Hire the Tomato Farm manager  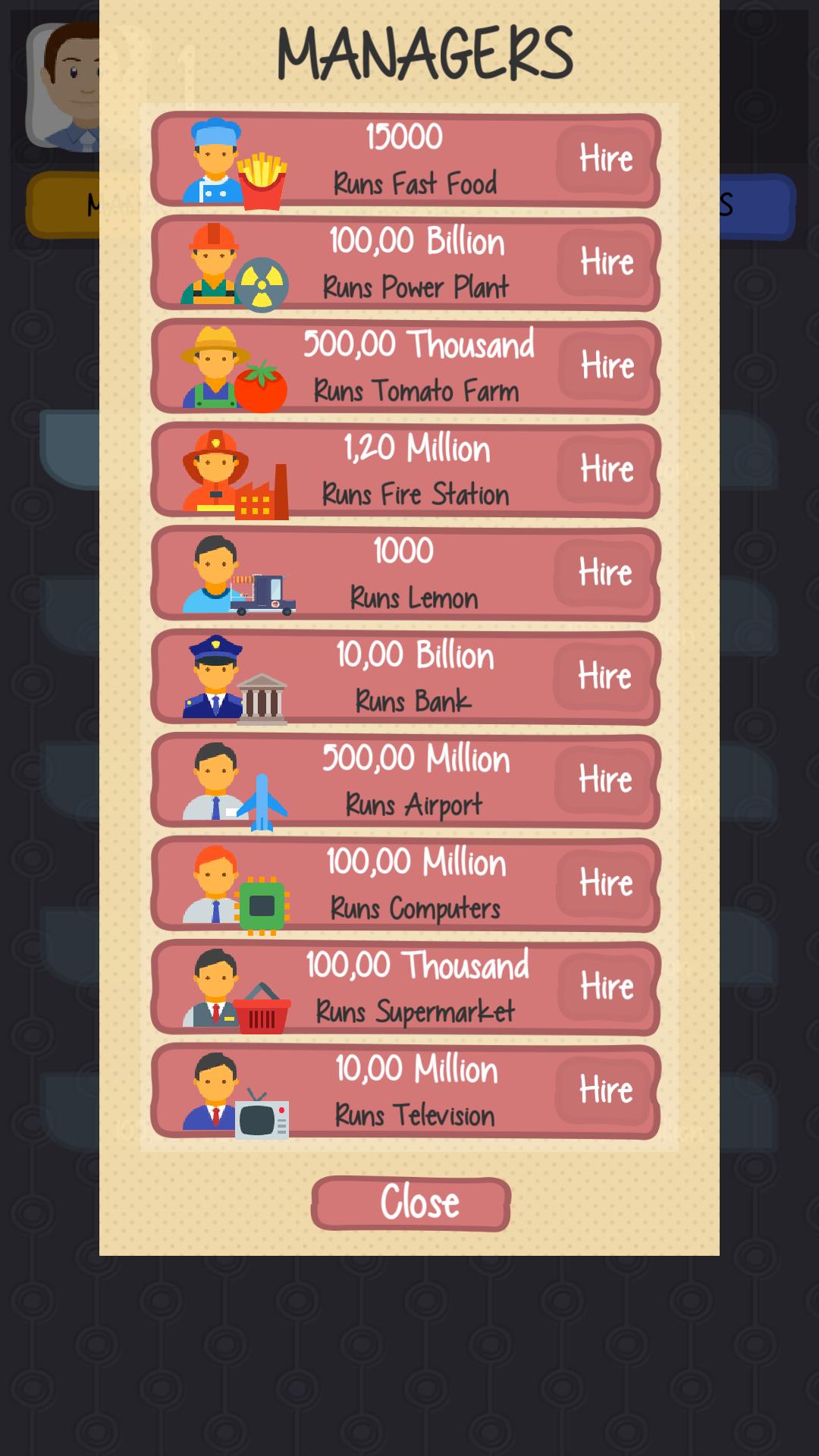[604, 365]
